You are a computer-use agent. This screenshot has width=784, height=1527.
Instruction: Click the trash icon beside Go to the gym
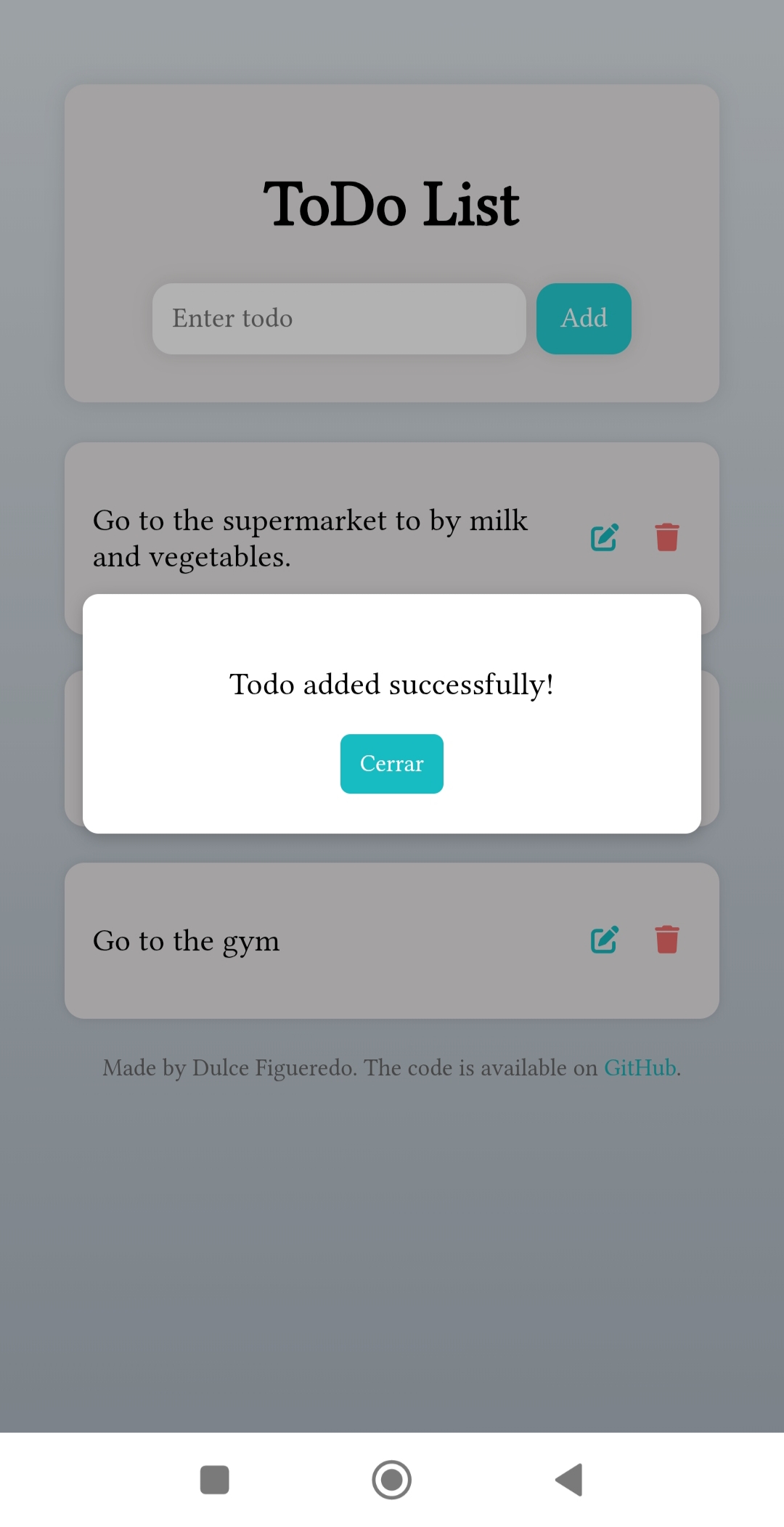coord(667,940)
